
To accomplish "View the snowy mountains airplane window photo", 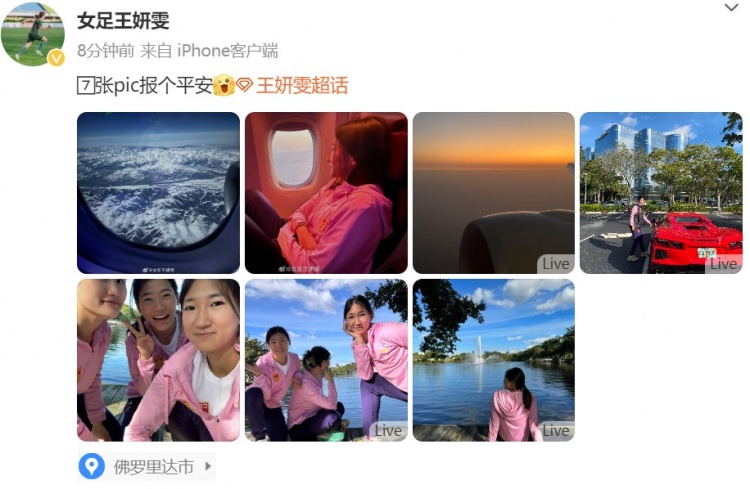I will [158, 193].
